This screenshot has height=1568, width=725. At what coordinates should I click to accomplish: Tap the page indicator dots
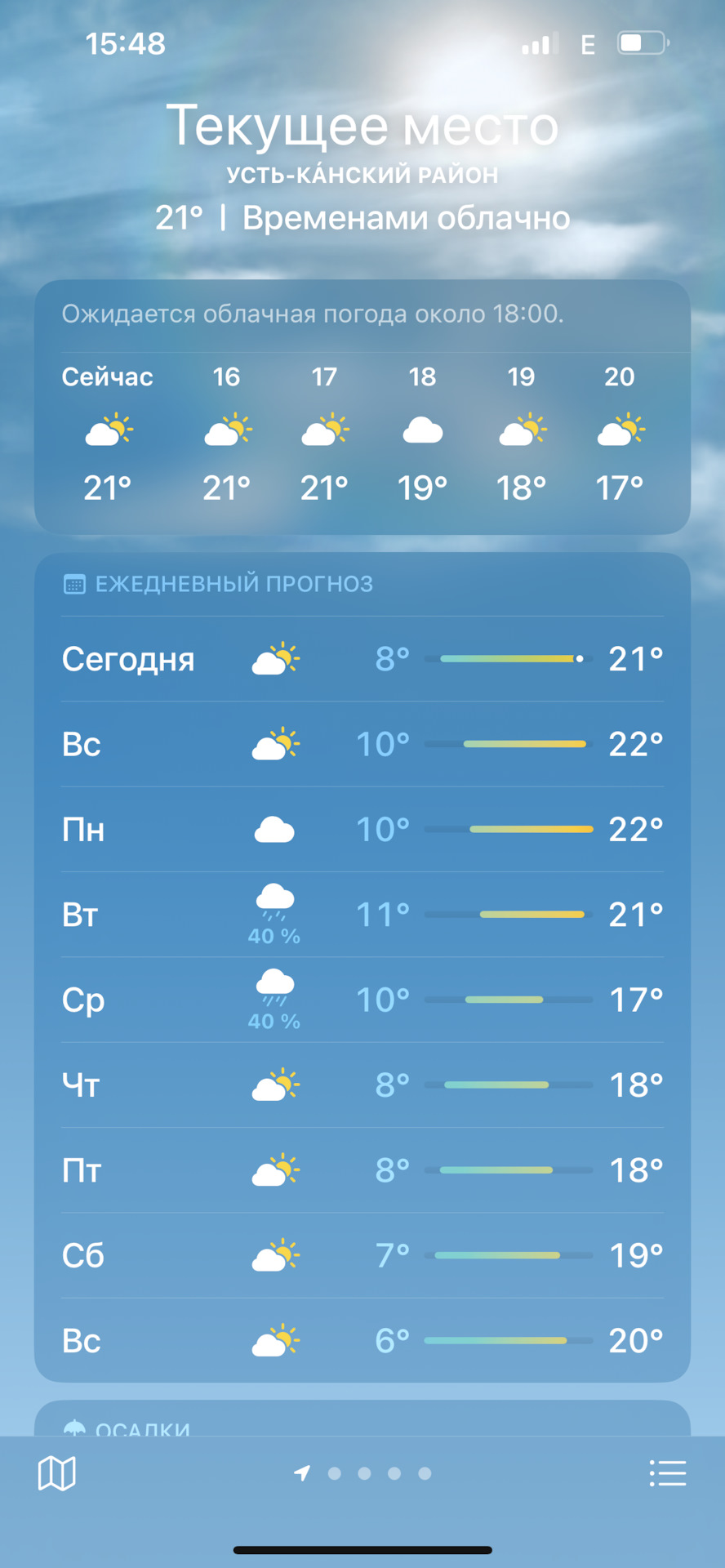[379, 1473]
